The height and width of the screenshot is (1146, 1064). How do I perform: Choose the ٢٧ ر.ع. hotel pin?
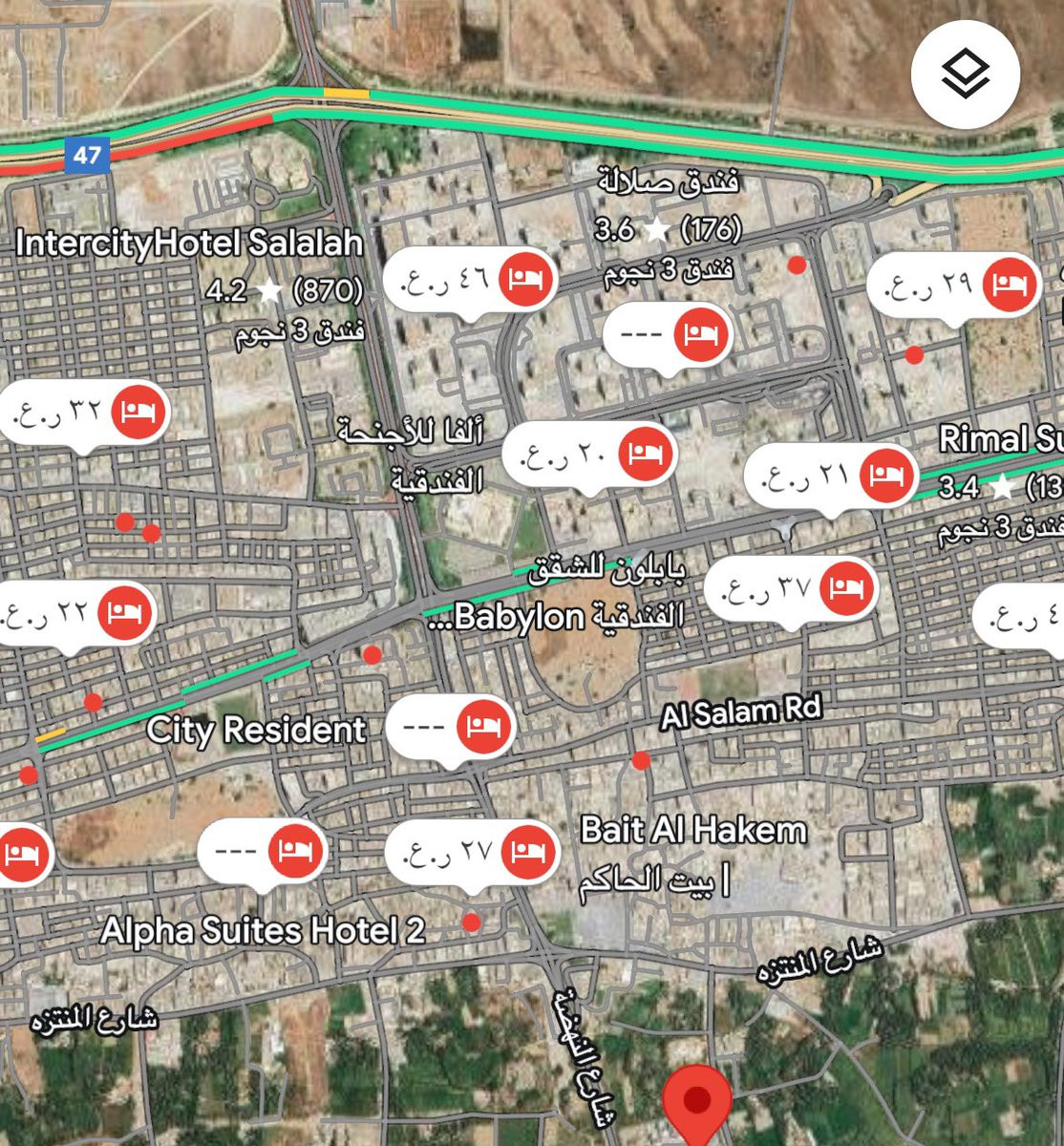(474, 852)
